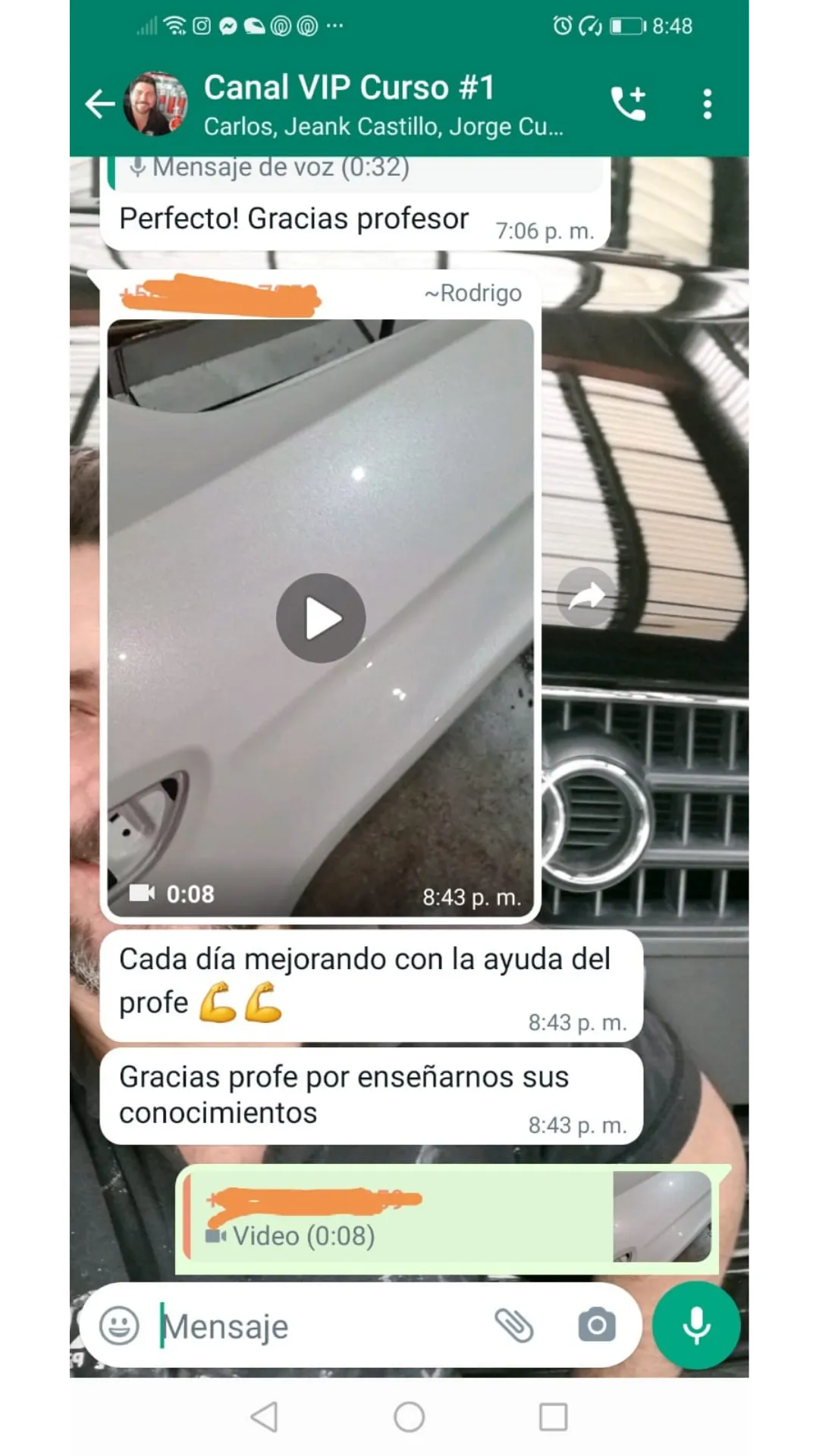
Task: Tap the system back button
Action: 264,1417
